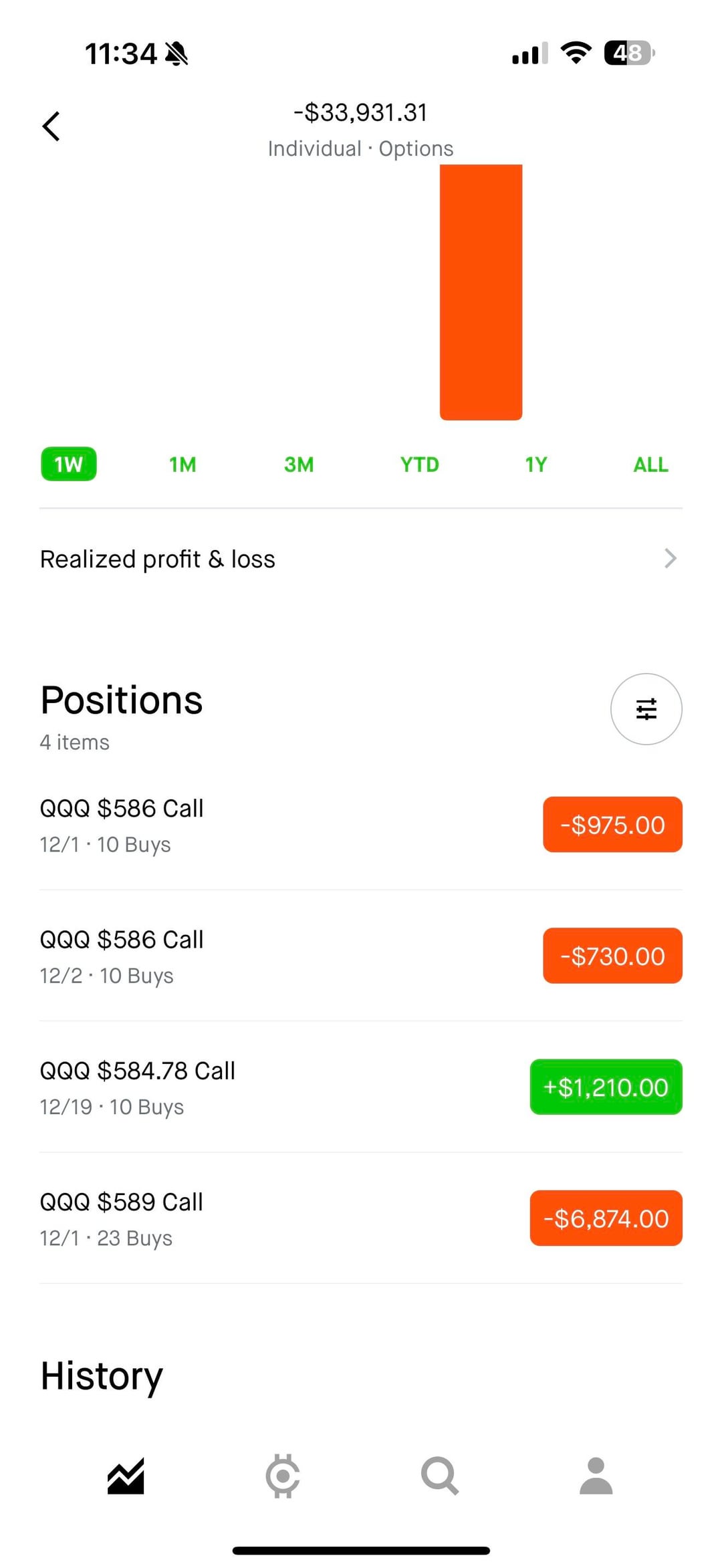Show the YTD time range
This screenshot has height=1568, width=722.
tap(419, 465)
